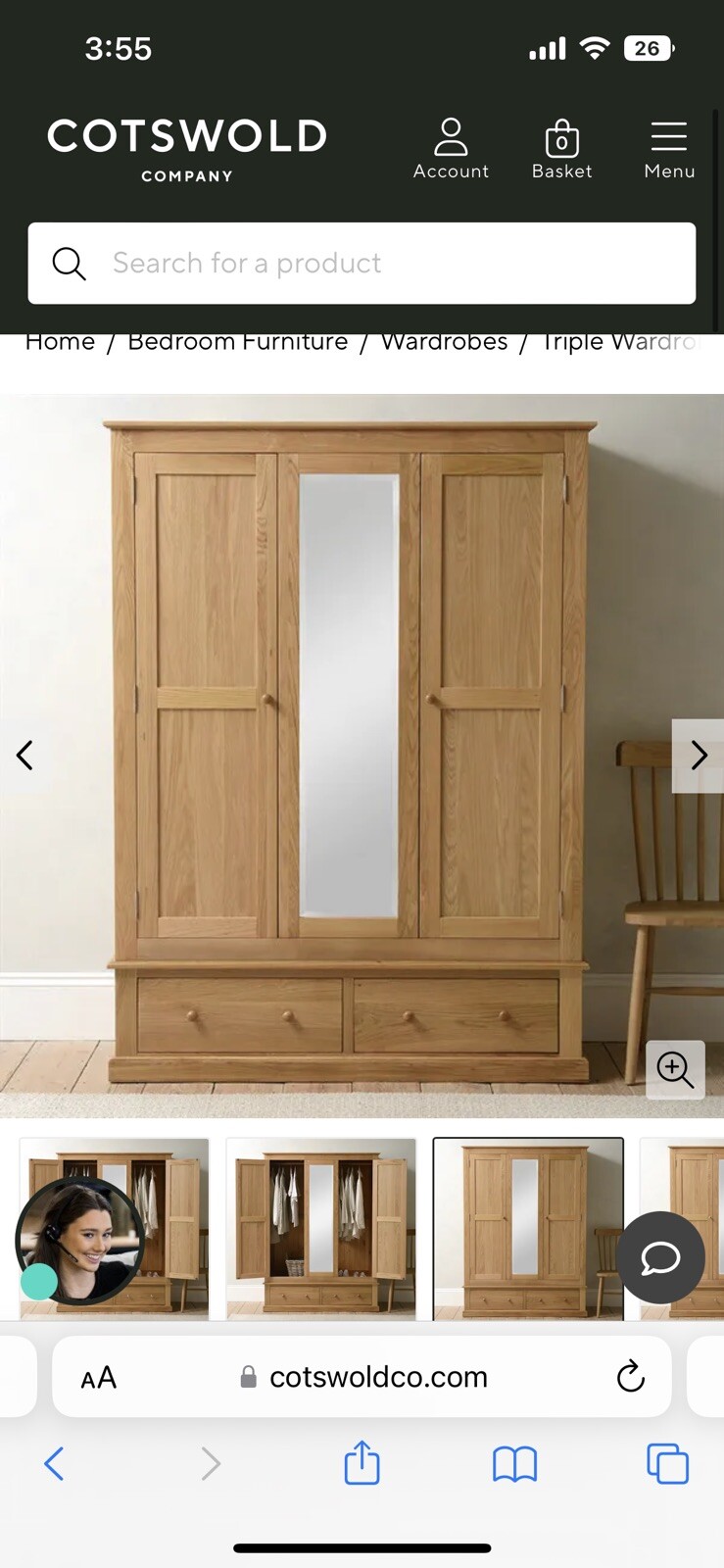Viewport: 724px width, 1568px height.
Task: Share this page from Safari toolbar
Action: tap(362, 1464)
